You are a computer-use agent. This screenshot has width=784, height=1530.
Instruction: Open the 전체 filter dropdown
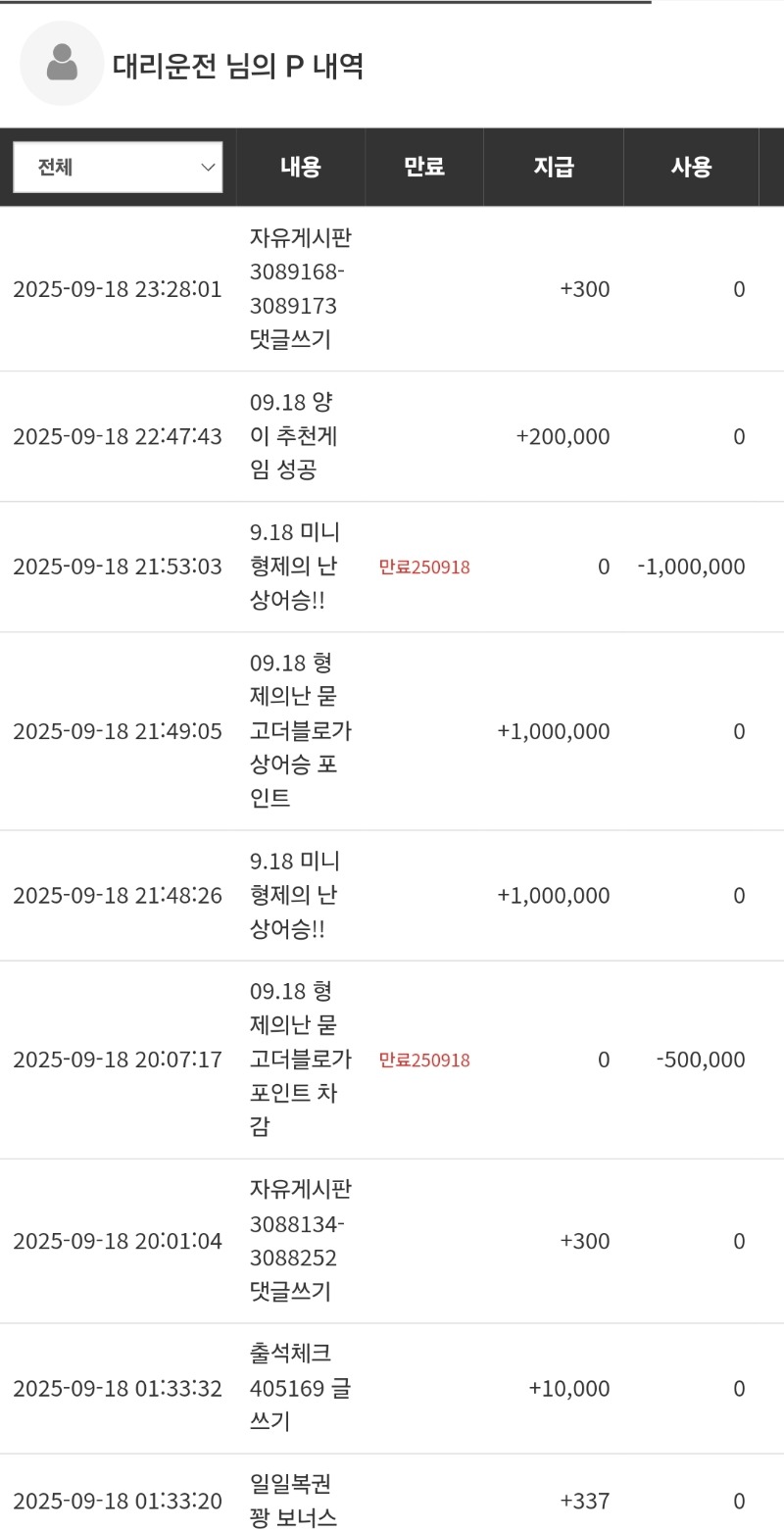click(x=118, y=167)
